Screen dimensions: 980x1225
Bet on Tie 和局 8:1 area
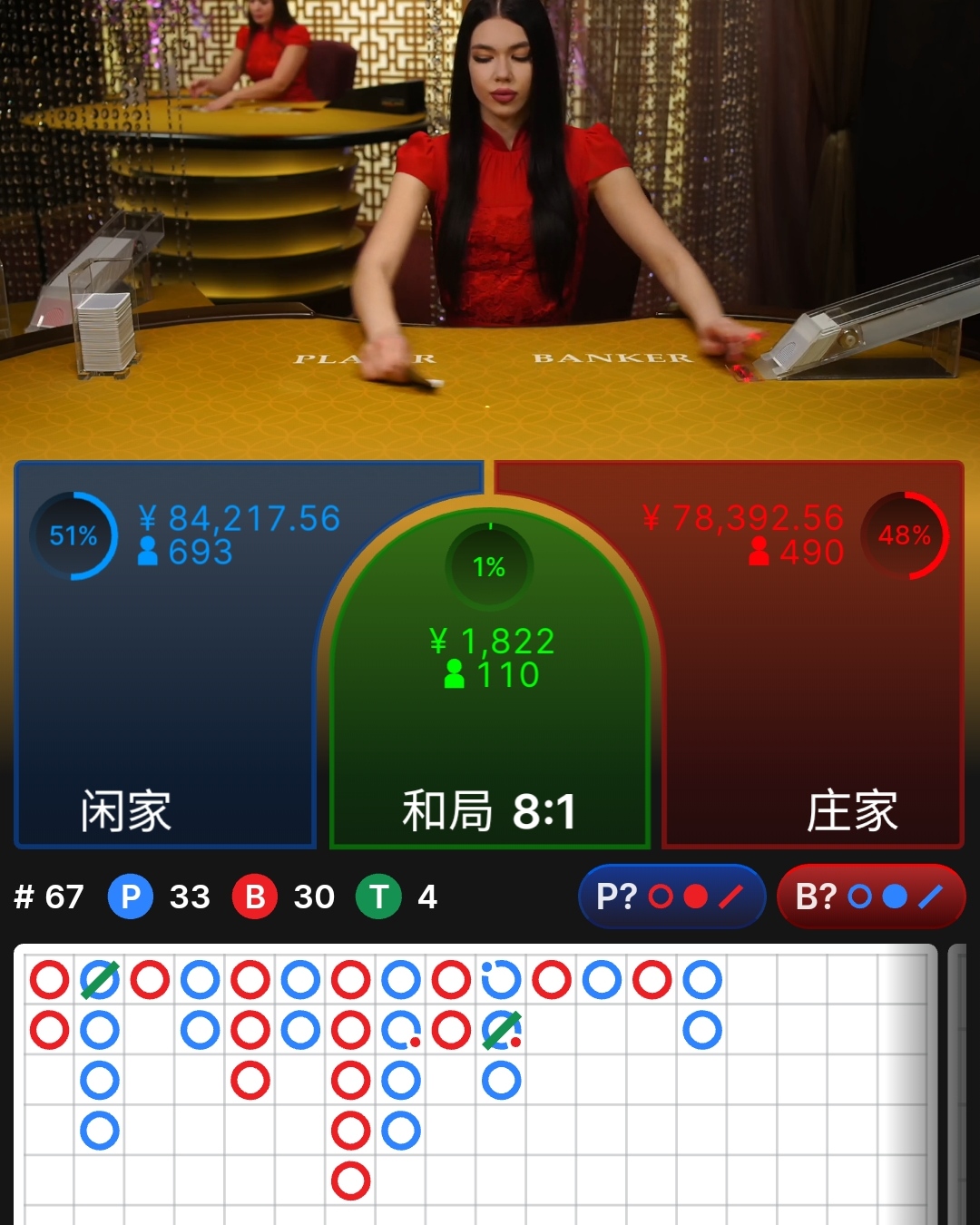coord(490,726)
